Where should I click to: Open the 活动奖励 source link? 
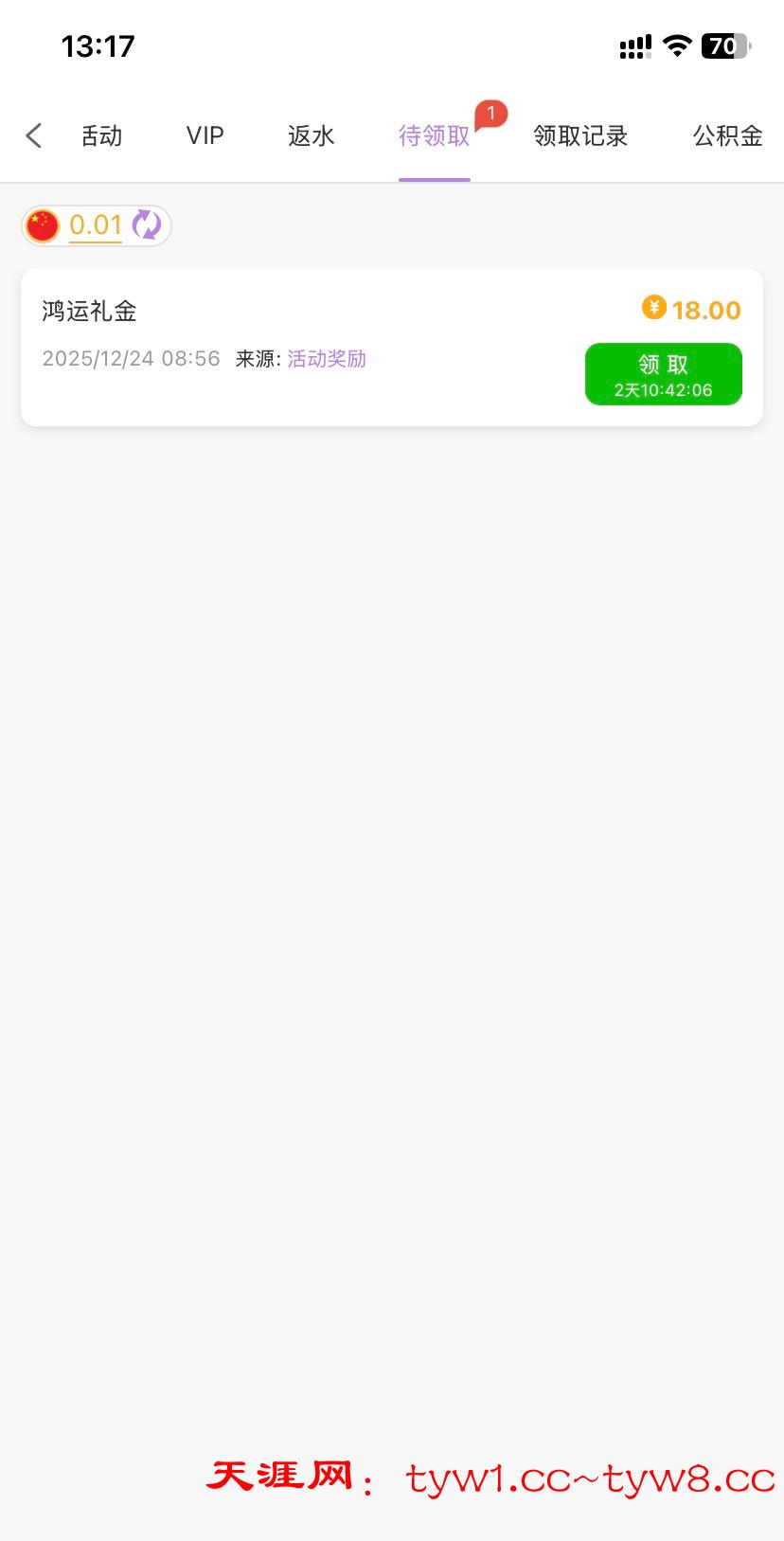tap(327, 359)
